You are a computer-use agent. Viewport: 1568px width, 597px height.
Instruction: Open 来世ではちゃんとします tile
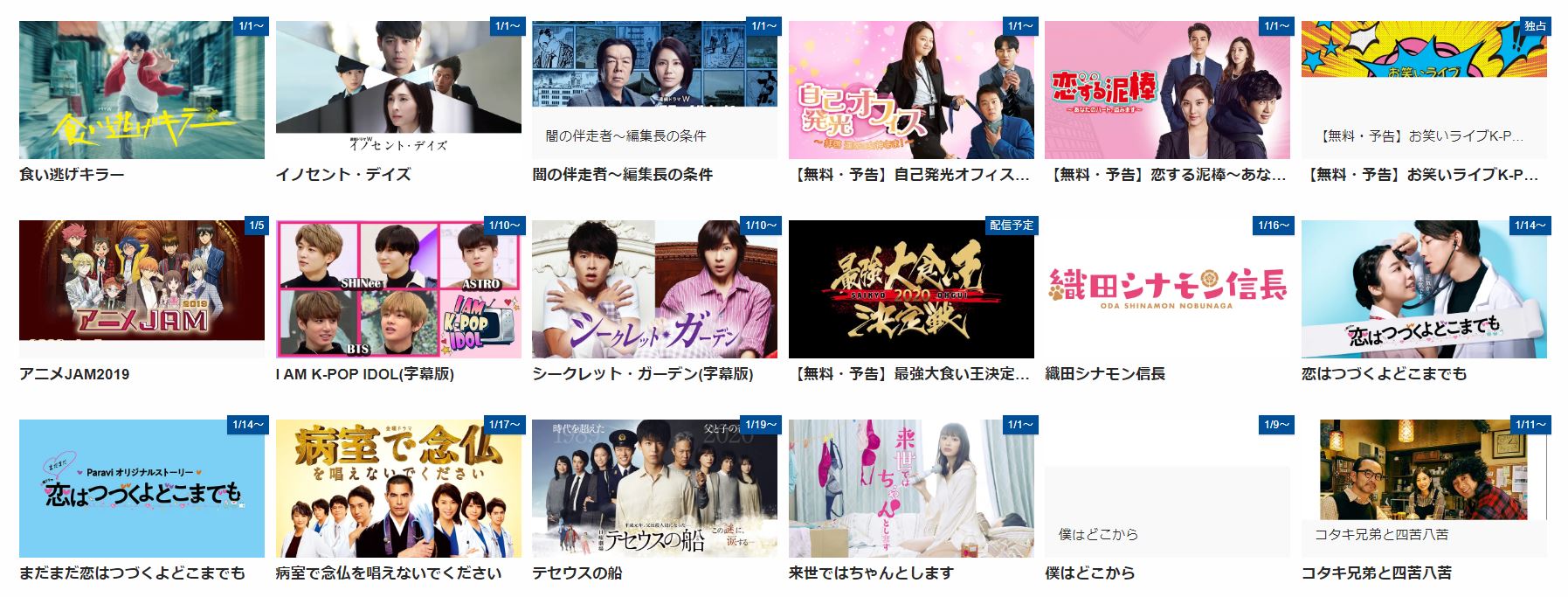911,489
